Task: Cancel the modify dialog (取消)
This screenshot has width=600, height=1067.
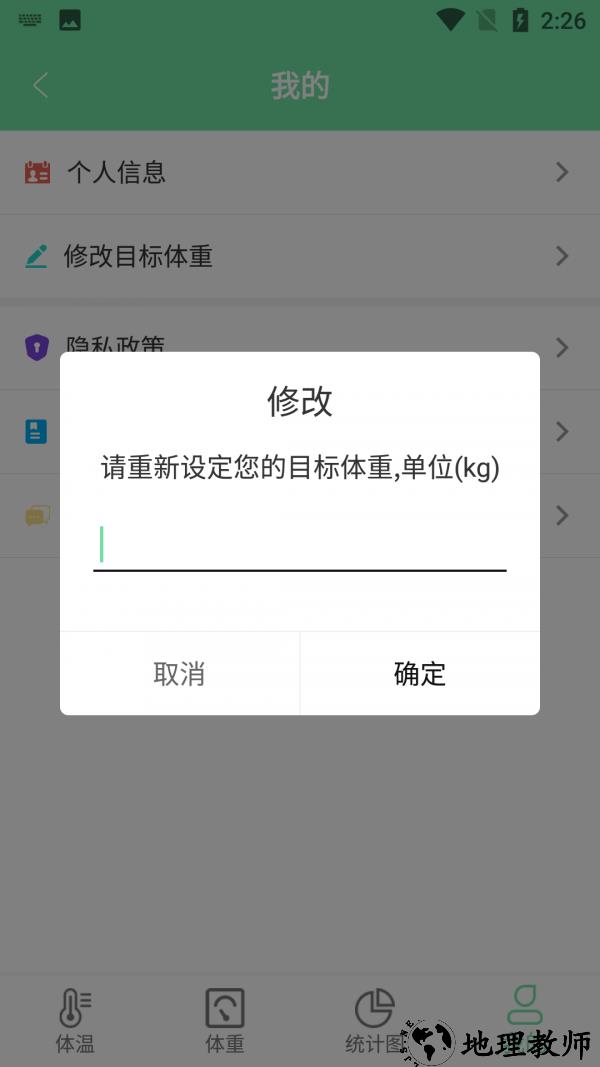Action: [x=180, y=673]
